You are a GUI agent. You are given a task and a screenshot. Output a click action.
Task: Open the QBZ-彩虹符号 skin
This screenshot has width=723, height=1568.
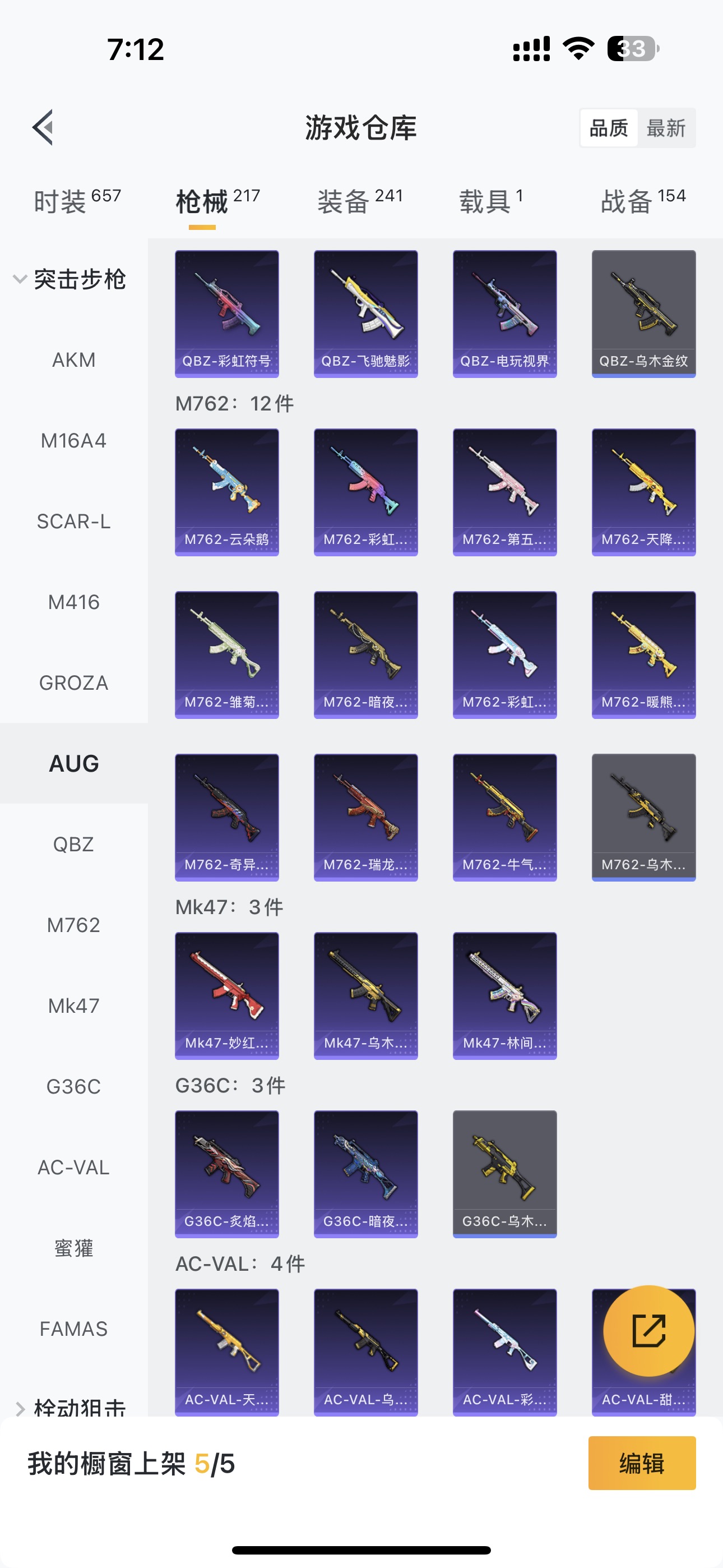click(x=227, y=313)
